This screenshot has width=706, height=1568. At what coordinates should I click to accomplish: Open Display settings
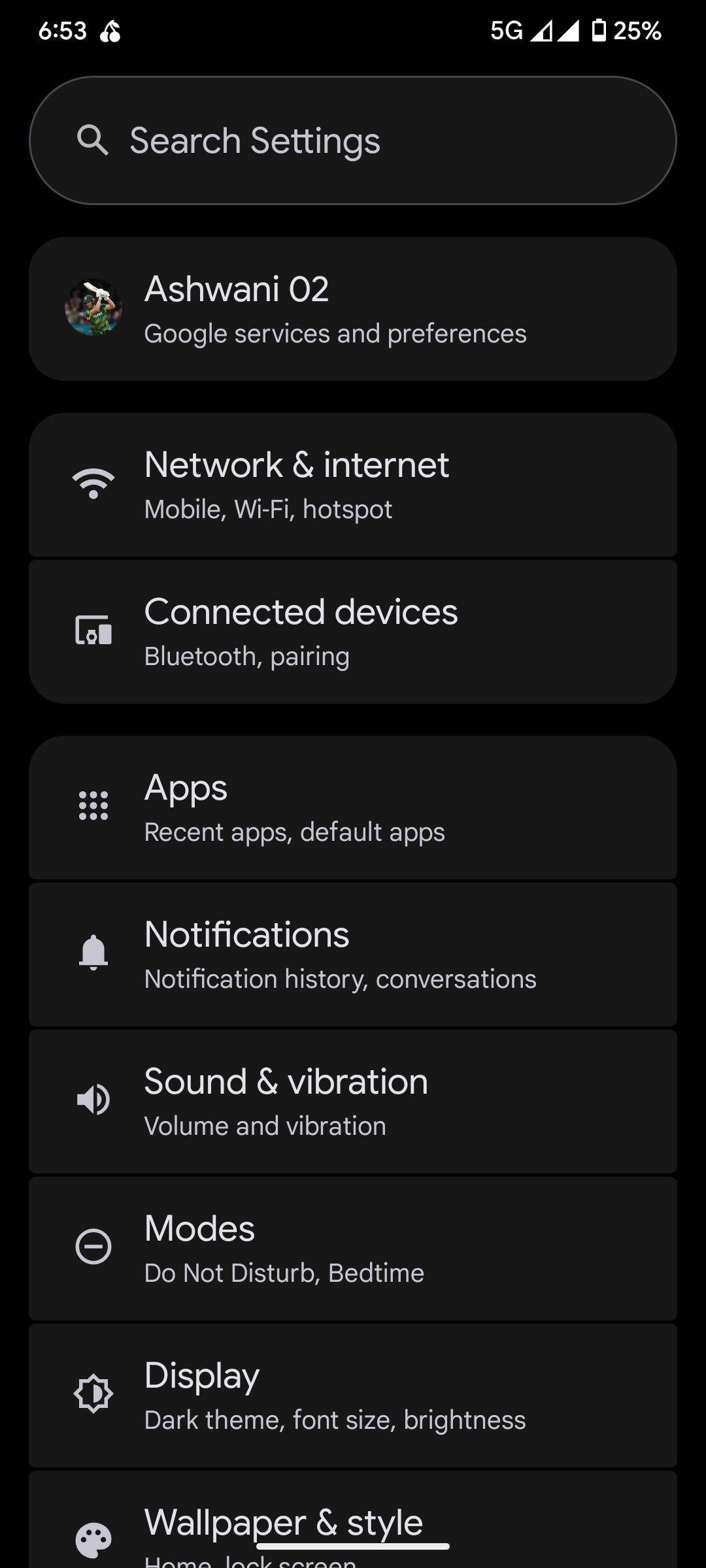coord(353,1396)
